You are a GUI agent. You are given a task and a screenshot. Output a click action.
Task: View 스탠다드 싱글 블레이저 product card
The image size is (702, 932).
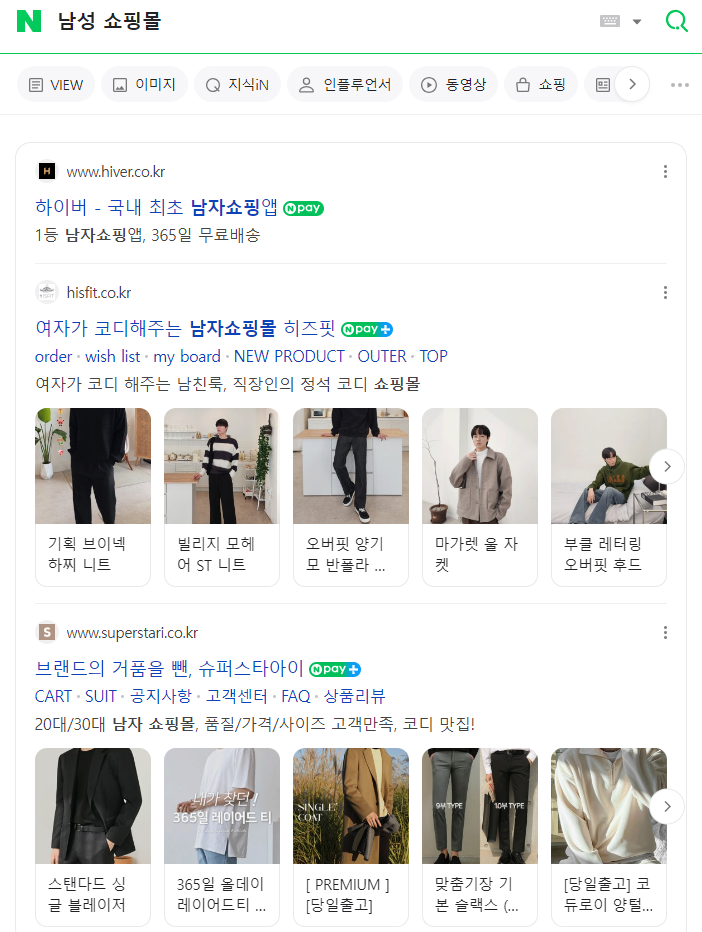click(92, 835)
